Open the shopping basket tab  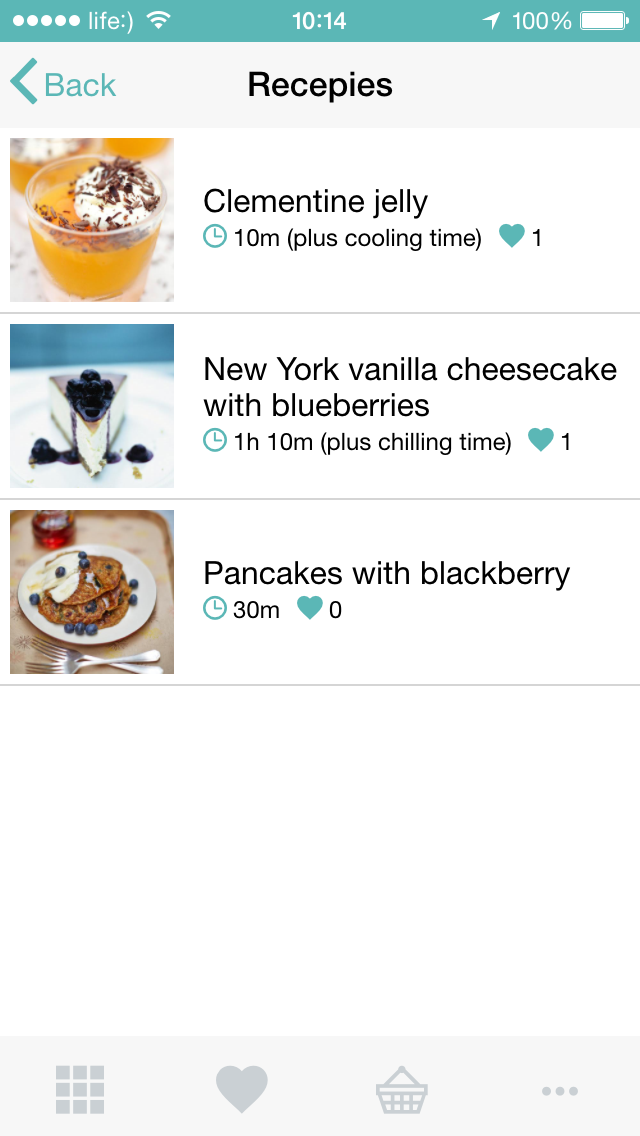(x=402, y=1090)
